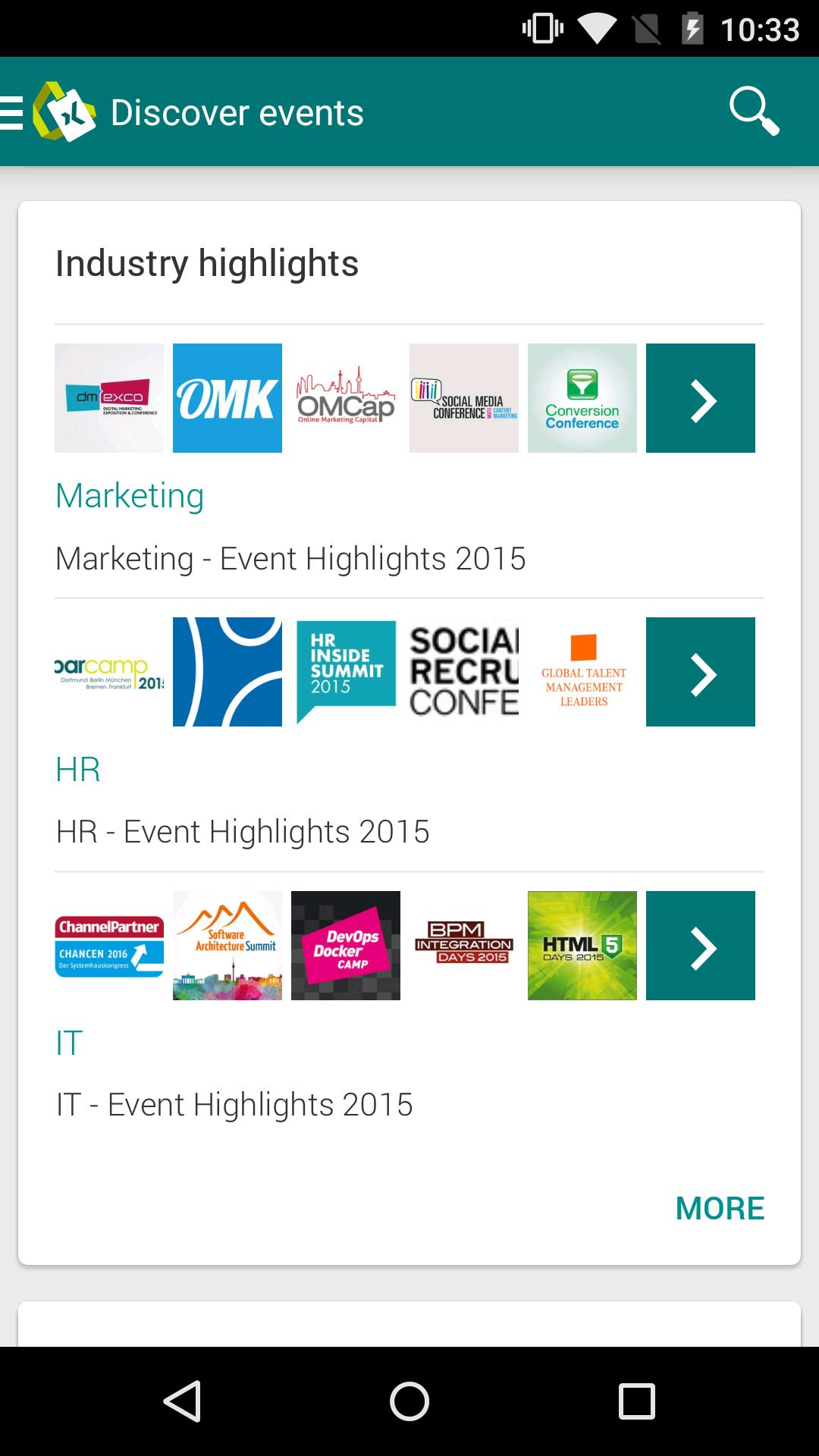Tap the MORE link for industry highlights
Viewport: 819px width, 1456px height.
point(719,1209)
